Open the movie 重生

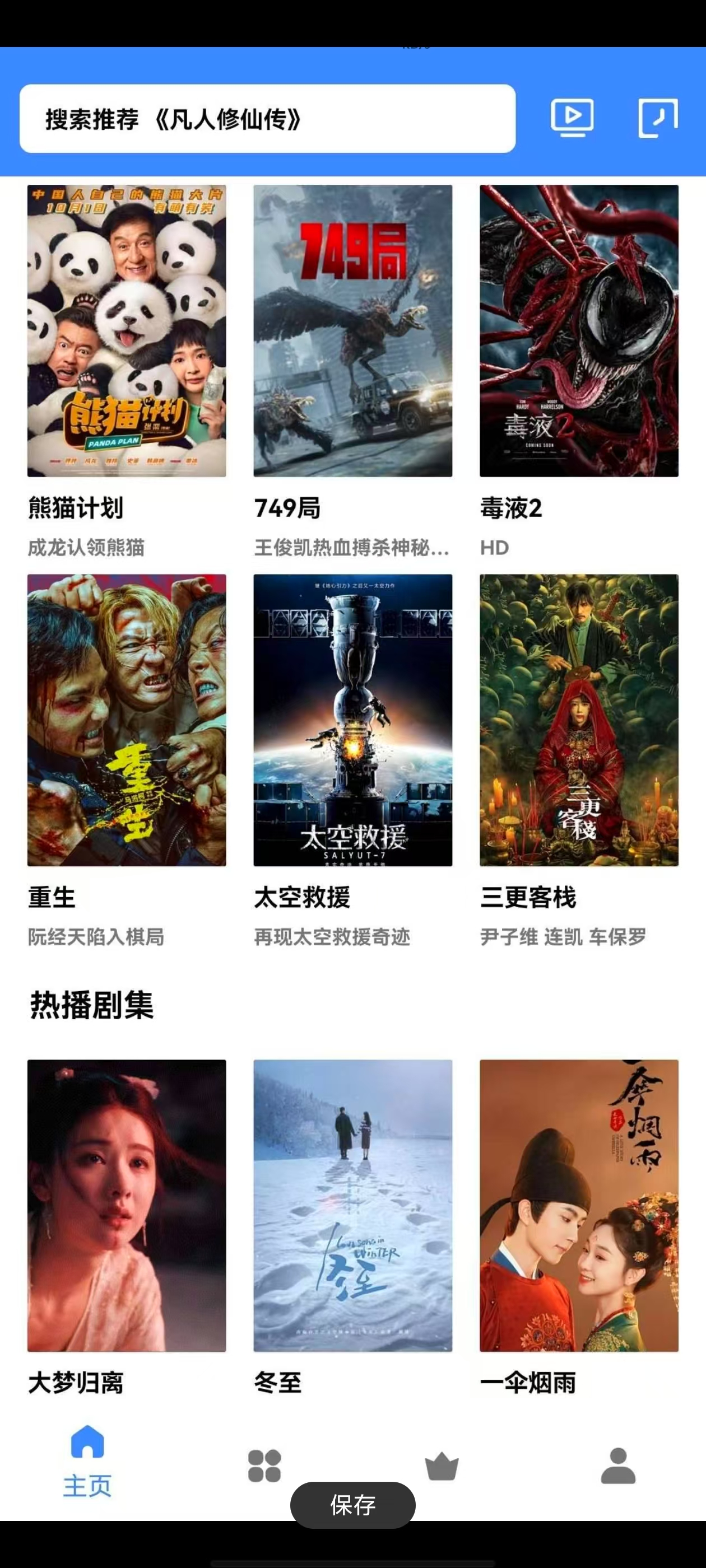[127, 720]
